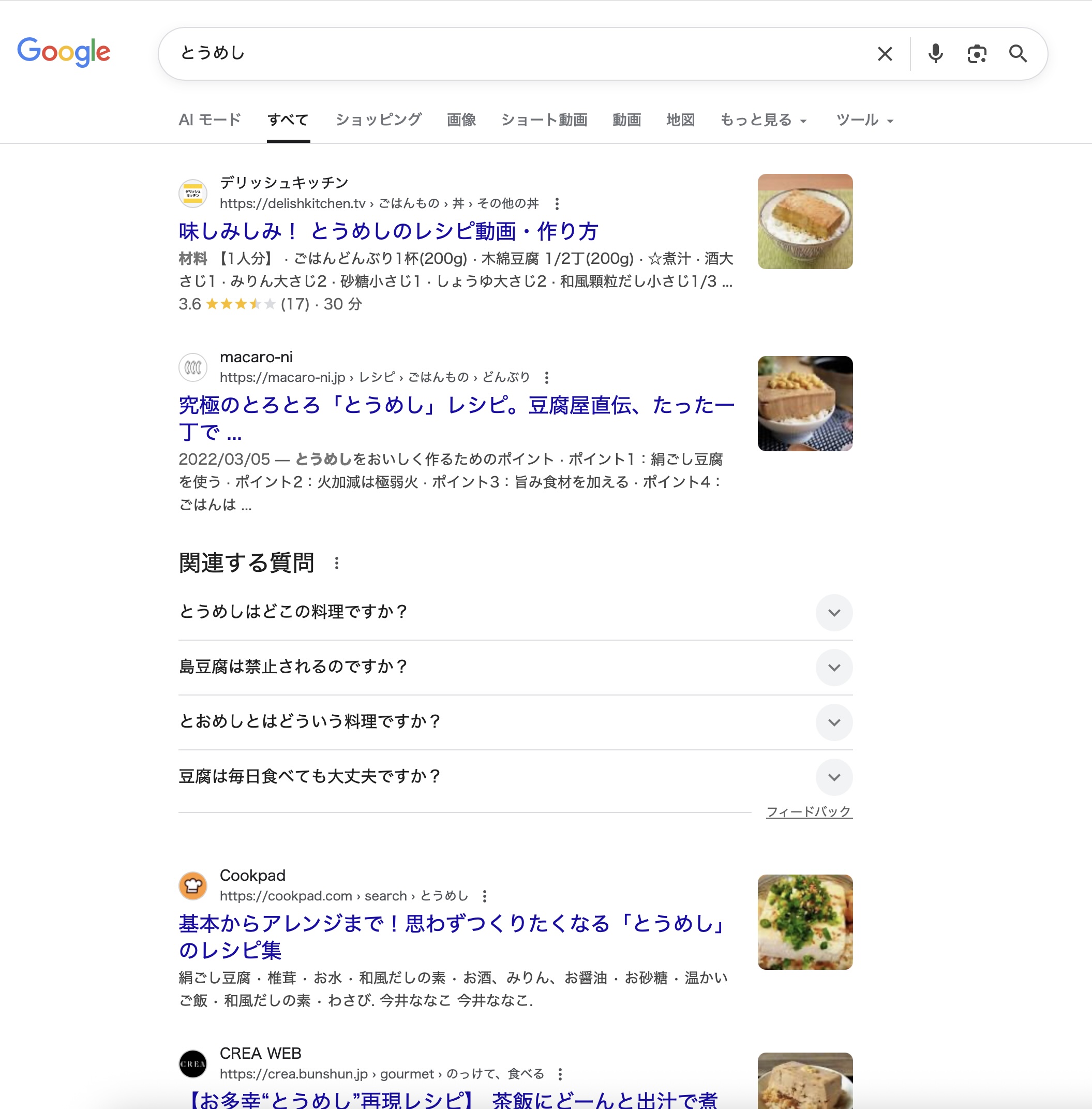Open the Cookpad とうめし recipe collection
Viewport: 1092px width, 1109px height.
tap(452, 924)
